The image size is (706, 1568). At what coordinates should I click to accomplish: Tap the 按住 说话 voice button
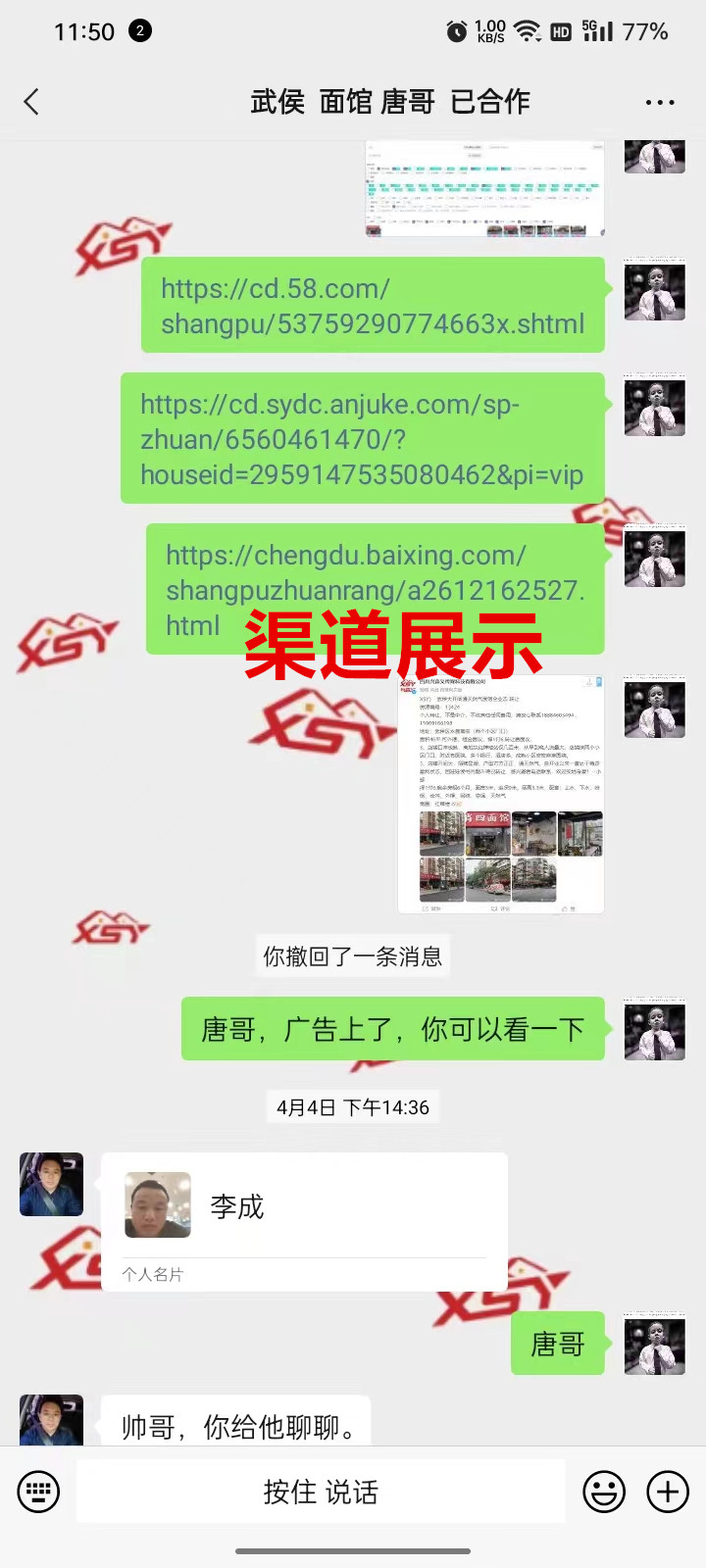tap(321, 1492)
